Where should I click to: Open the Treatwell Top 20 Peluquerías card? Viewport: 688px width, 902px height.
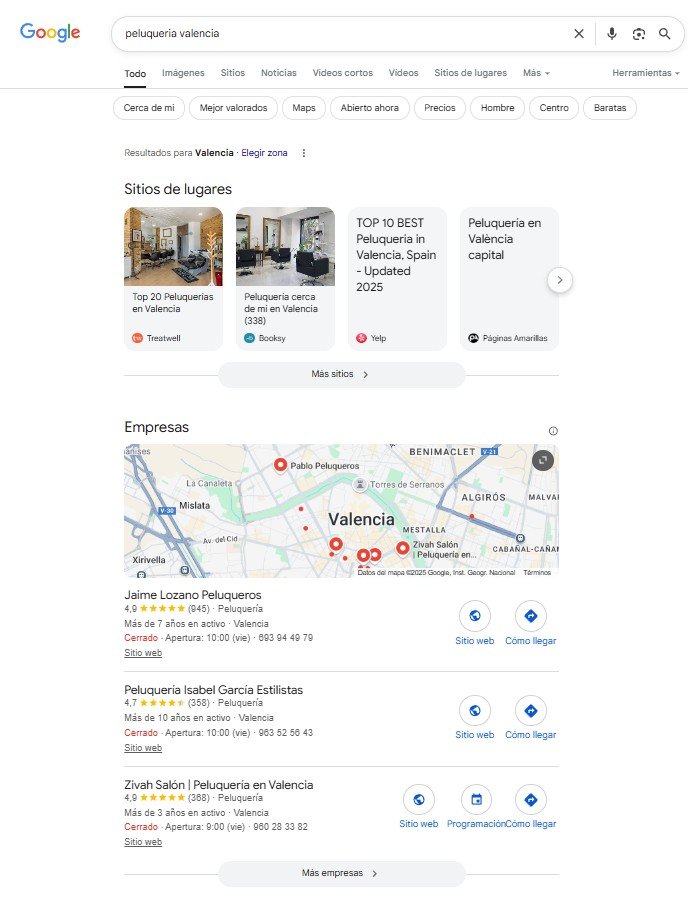tap(173, 278)
